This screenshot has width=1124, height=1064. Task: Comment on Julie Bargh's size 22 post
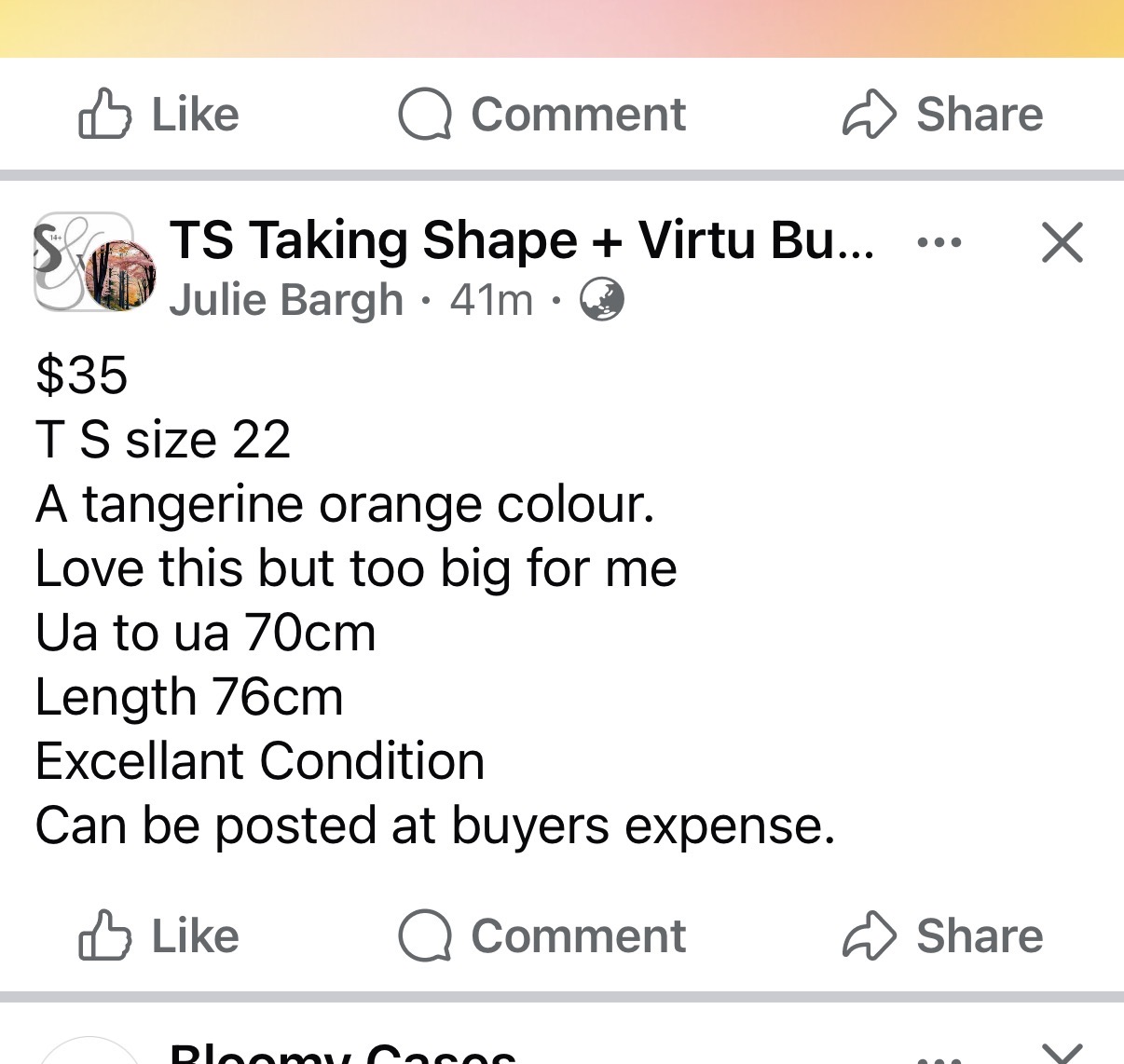[x=541, y=936]
